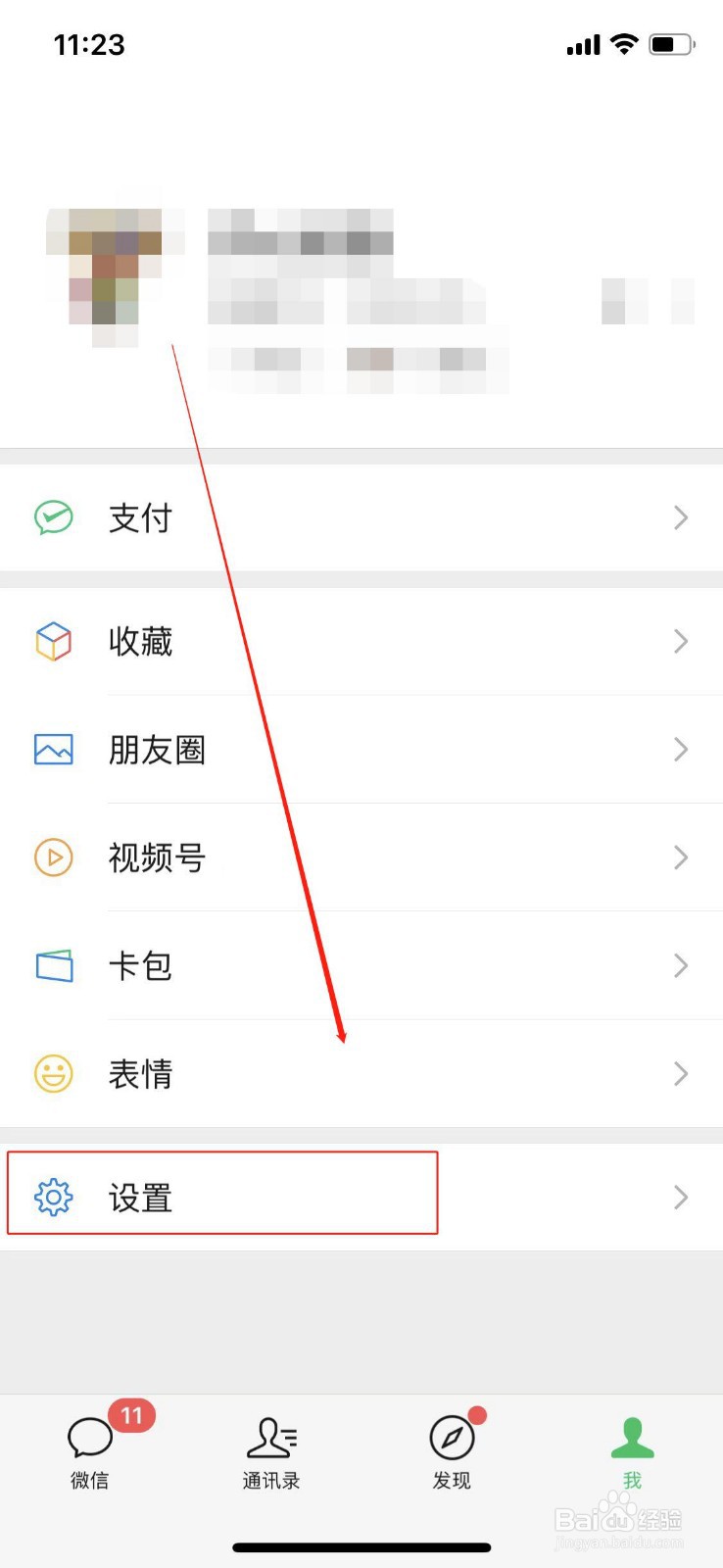The image size is (723, 1568).
Task: Tap the 设置 settings gear icon
Action: [54, 1197]
